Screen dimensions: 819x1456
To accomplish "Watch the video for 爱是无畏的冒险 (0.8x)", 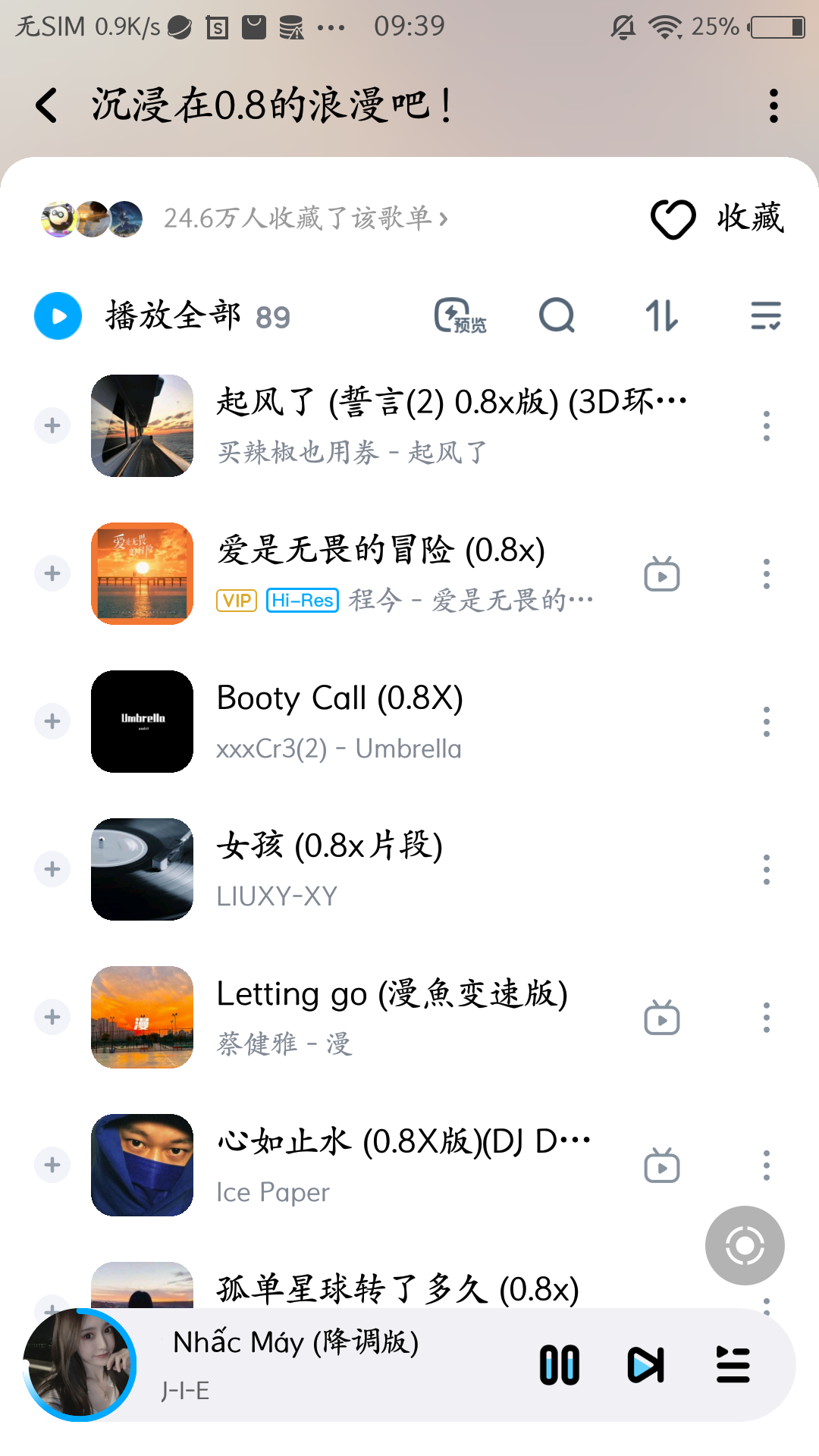I will pyautogui.click(x=661, y=574).
